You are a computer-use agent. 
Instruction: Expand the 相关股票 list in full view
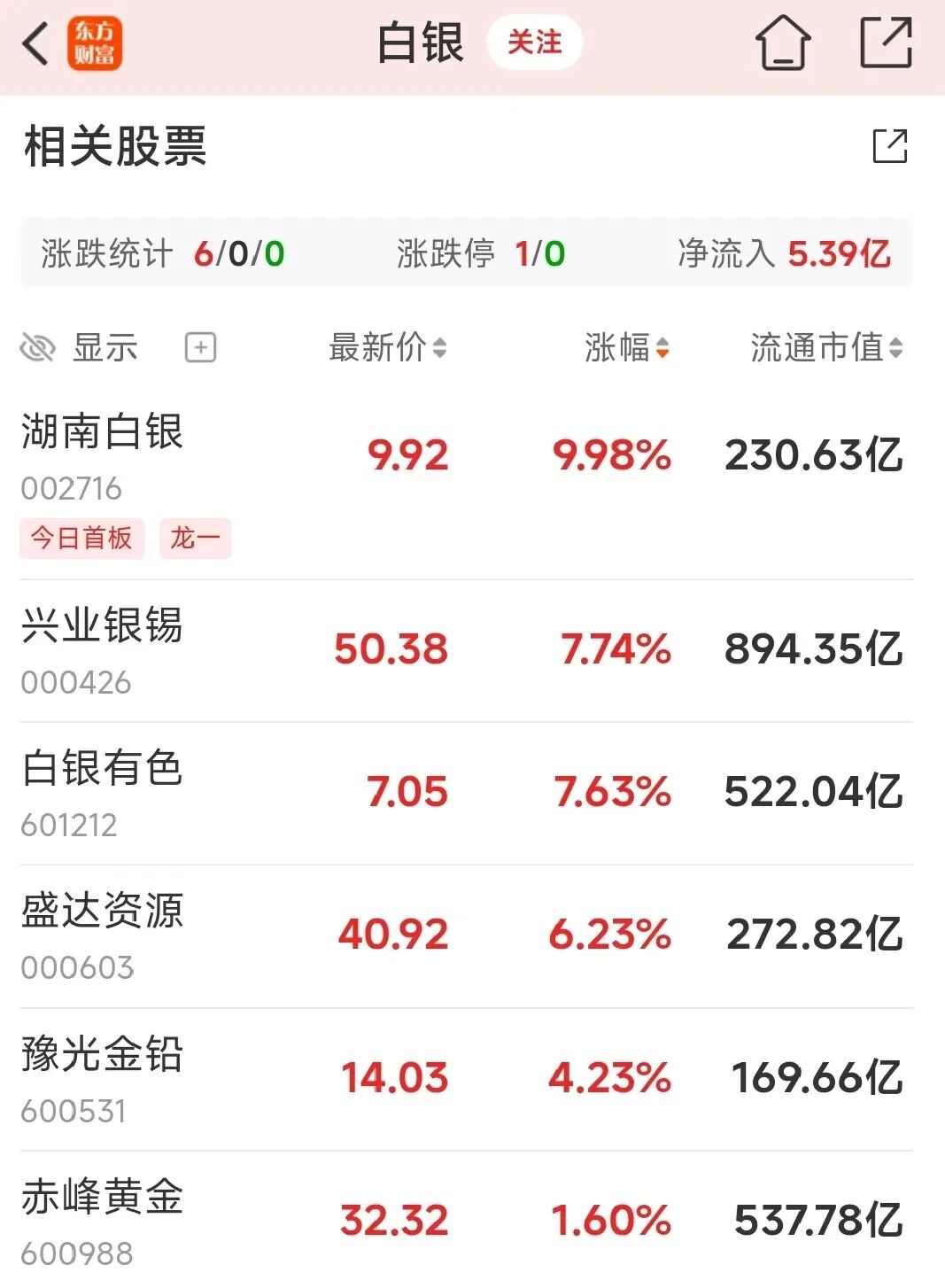pos(889,147)
